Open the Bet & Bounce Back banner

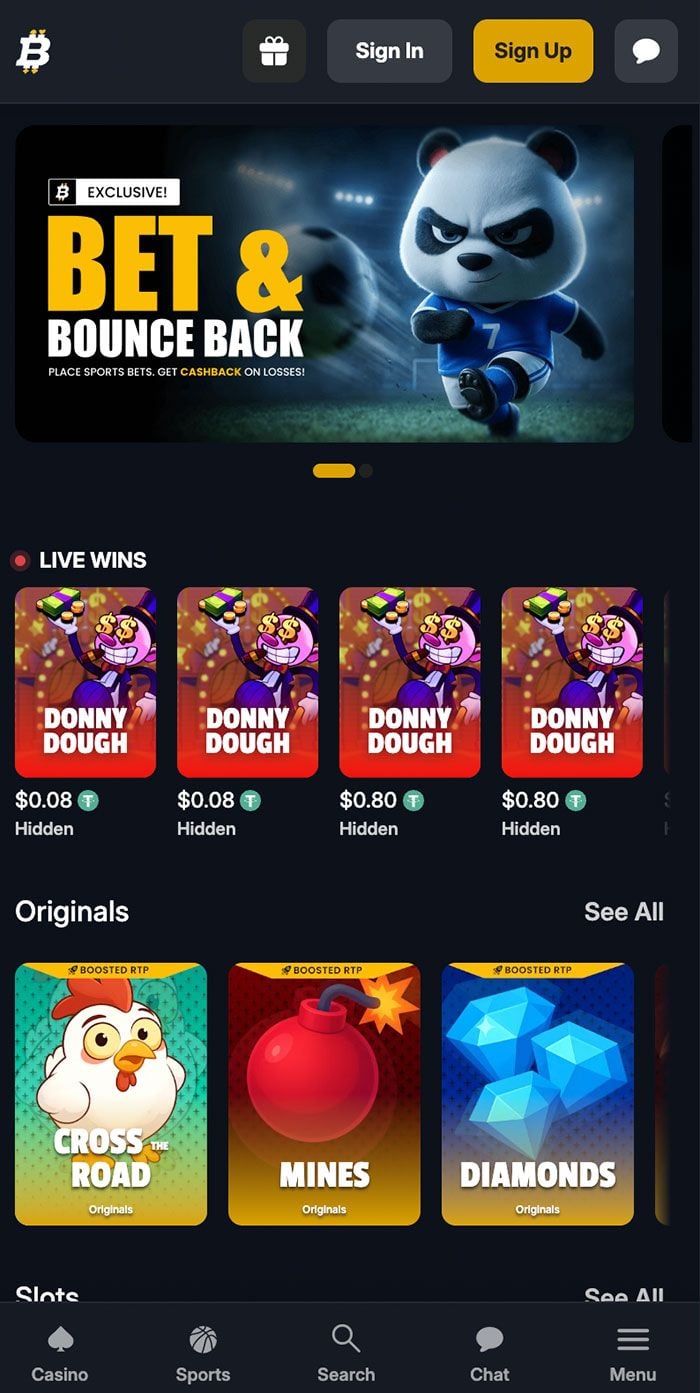click(x=324, y=283)
